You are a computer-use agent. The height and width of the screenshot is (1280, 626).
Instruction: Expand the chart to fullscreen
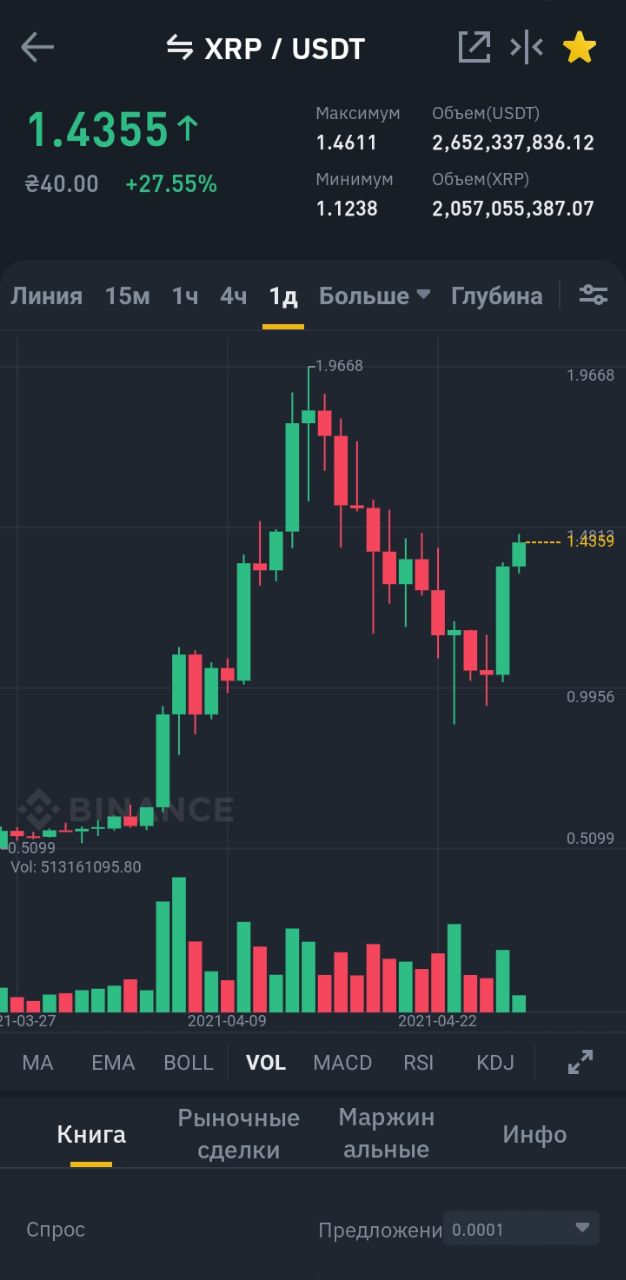tap(581, 1062)
